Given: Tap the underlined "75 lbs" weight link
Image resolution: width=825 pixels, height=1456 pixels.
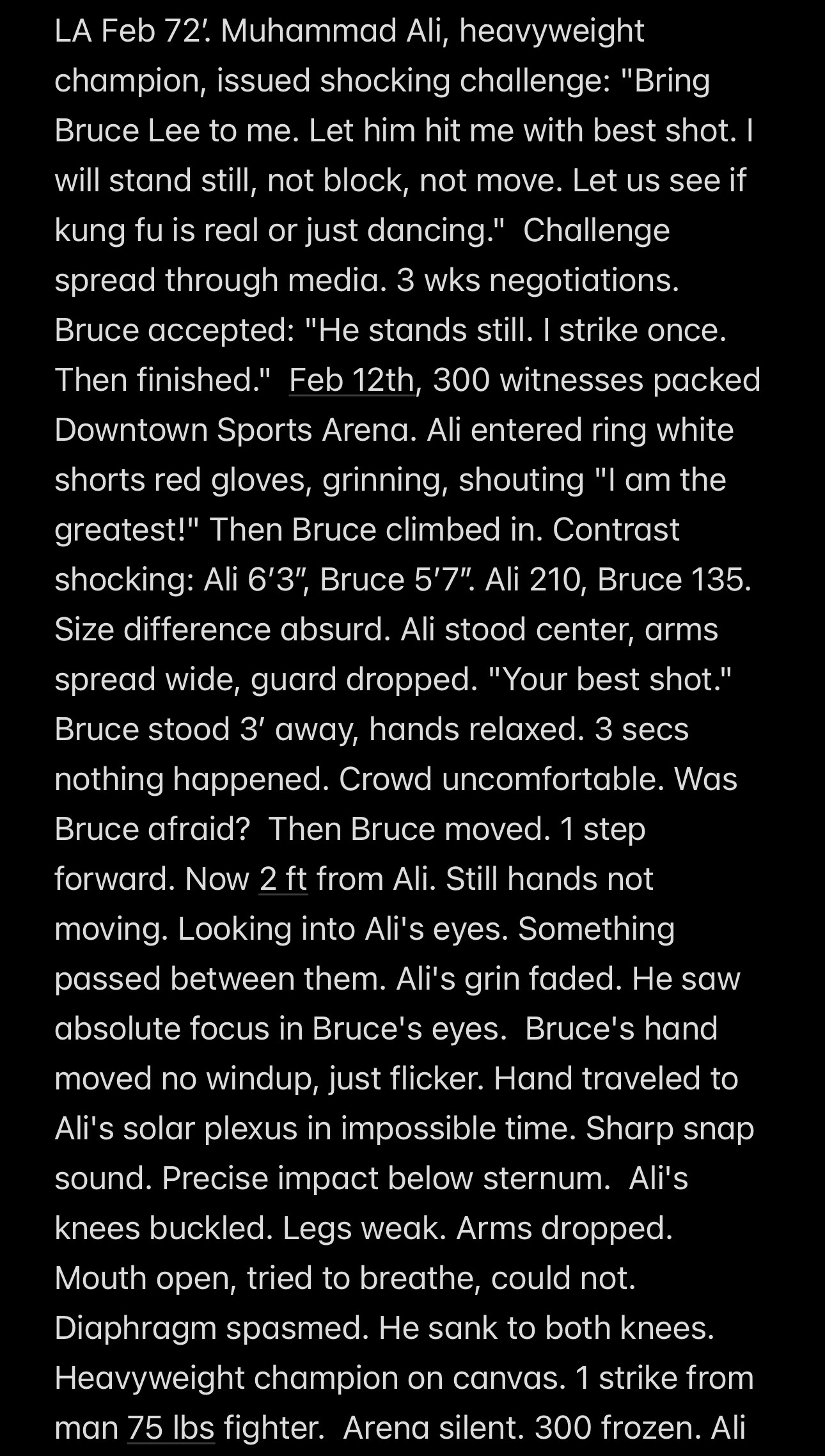Looking at the screenshot, I should (x=171, y=1428).
